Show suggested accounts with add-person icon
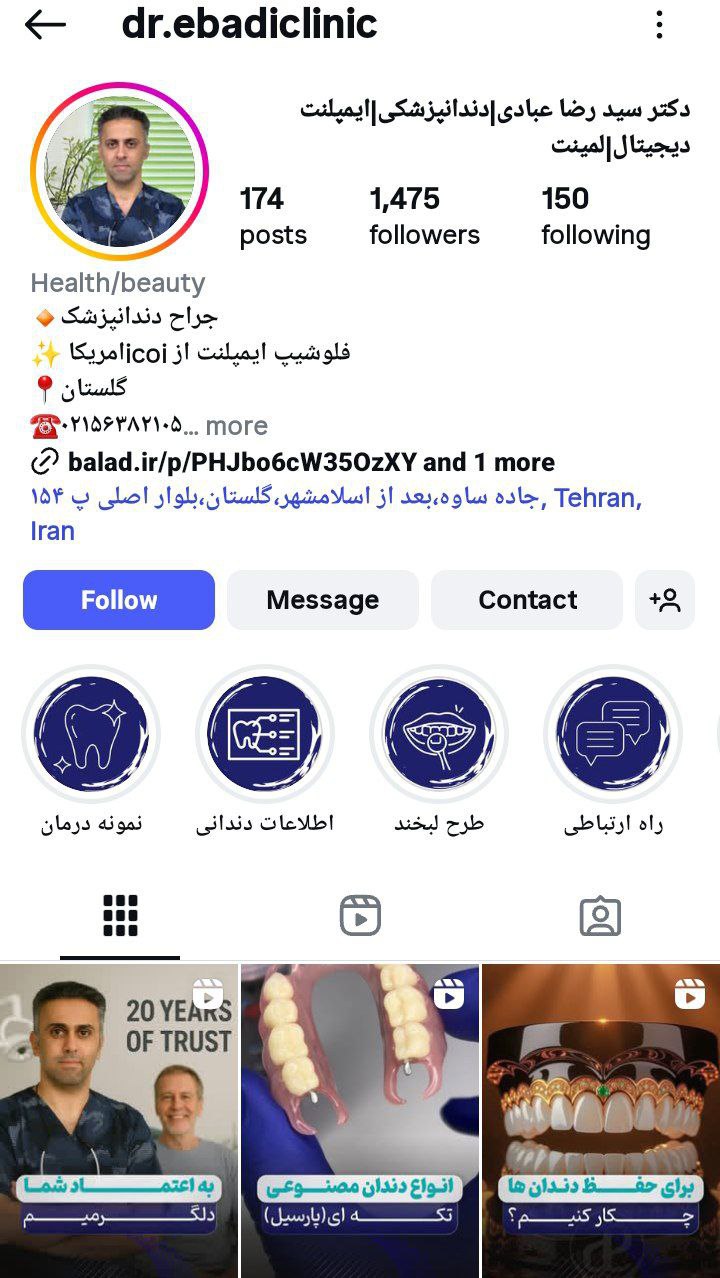This screenshot has height=1278, width=720. click(x=665, y=600)
